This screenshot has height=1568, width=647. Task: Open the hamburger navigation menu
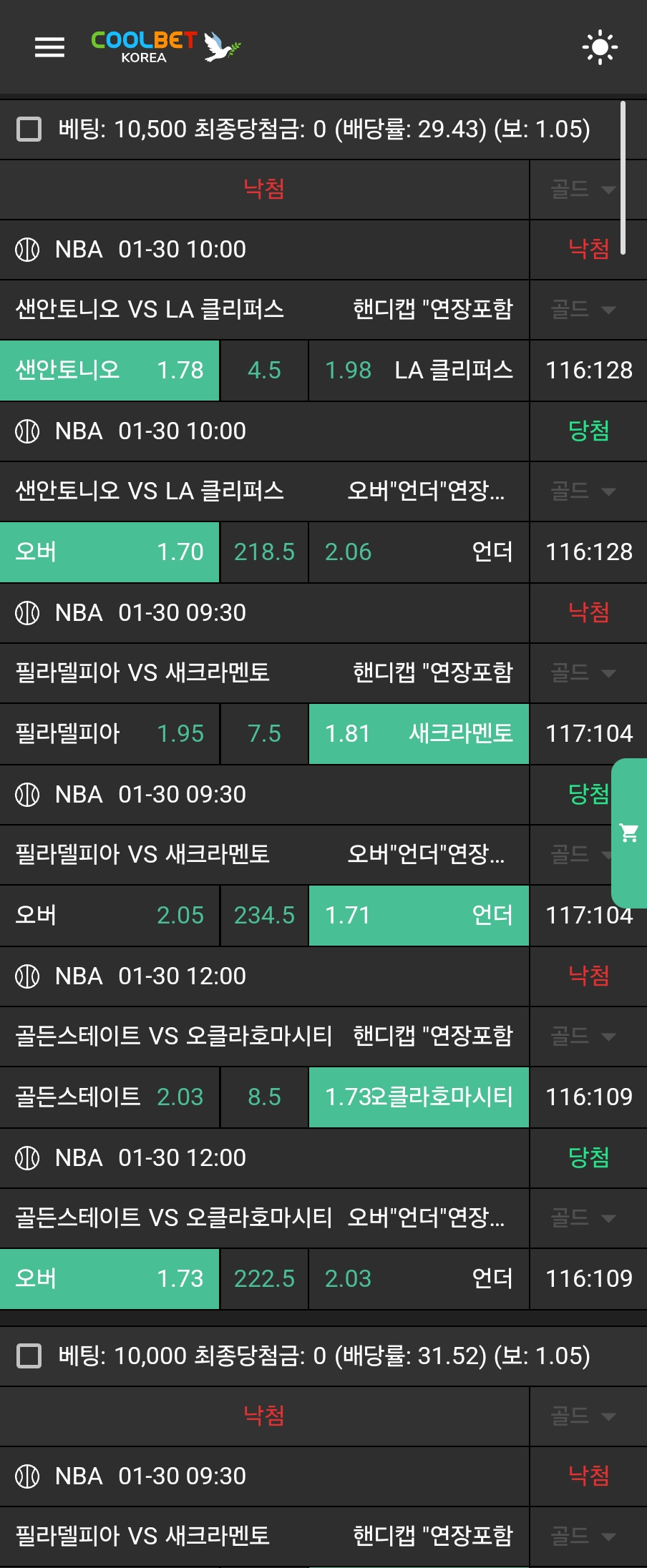pyautogui.click(x=49, y=47)
